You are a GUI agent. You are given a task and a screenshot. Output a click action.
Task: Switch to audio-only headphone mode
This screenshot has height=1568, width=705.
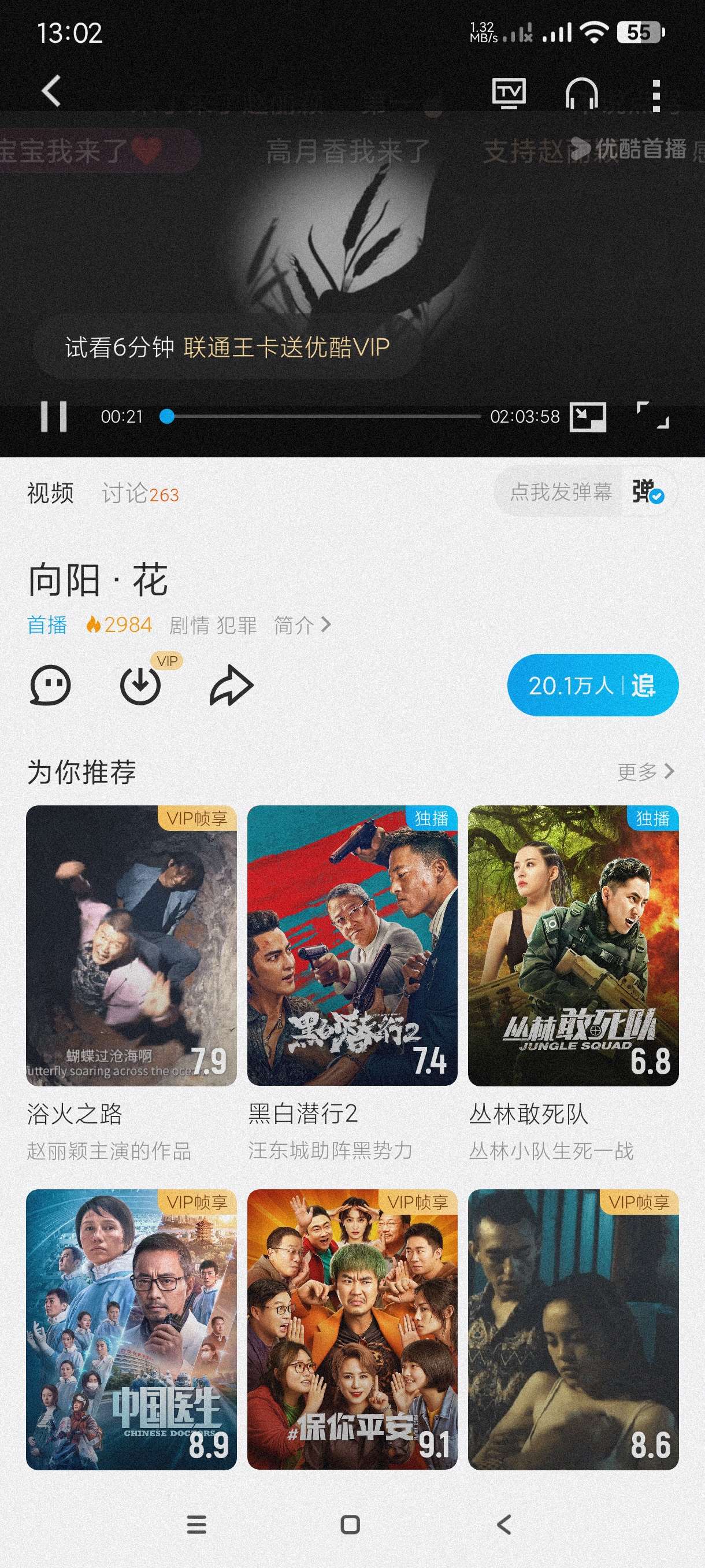(x=581, y=94)
